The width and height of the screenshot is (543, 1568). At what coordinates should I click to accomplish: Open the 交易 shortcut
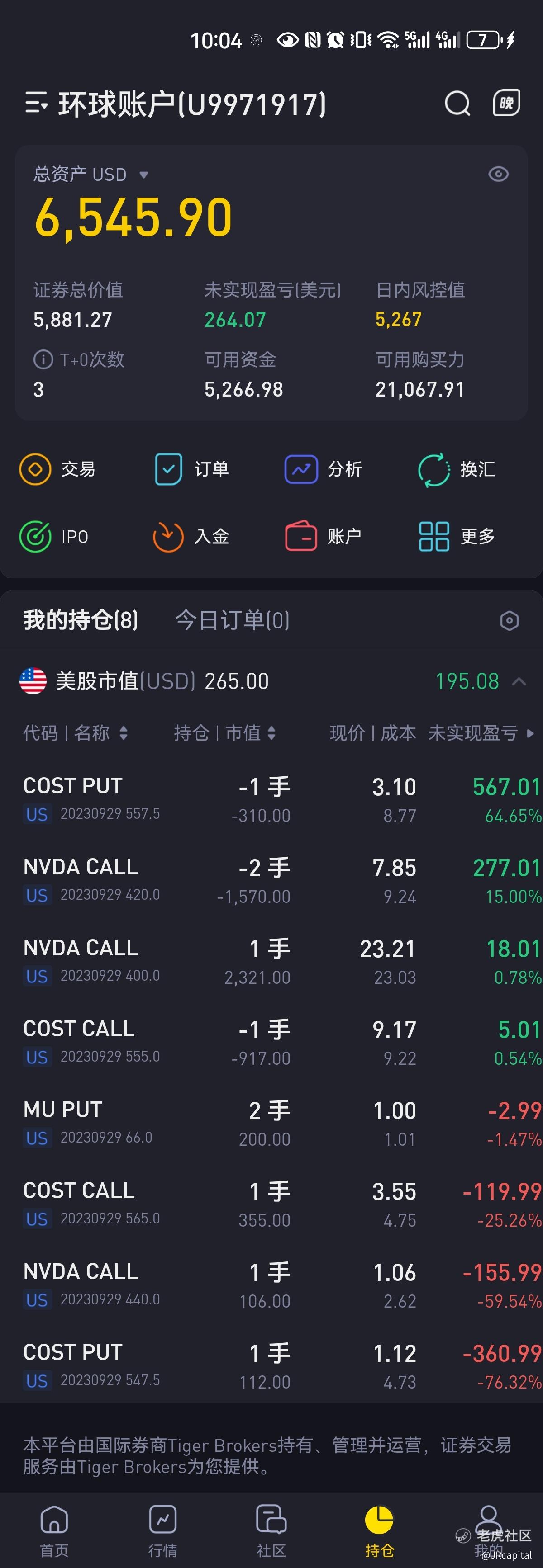click(x=58, y=469)
